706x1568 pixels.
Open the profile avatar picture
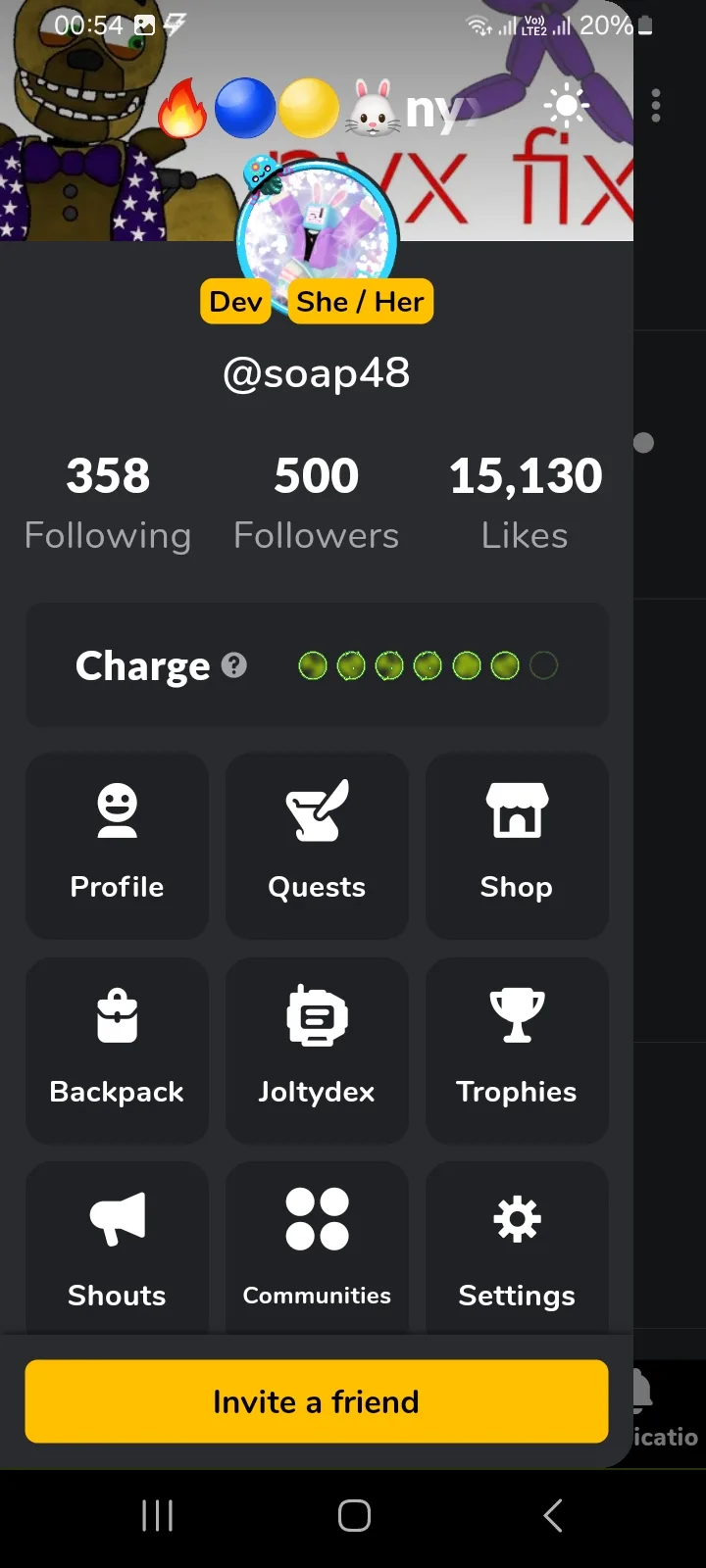(318, 225)
